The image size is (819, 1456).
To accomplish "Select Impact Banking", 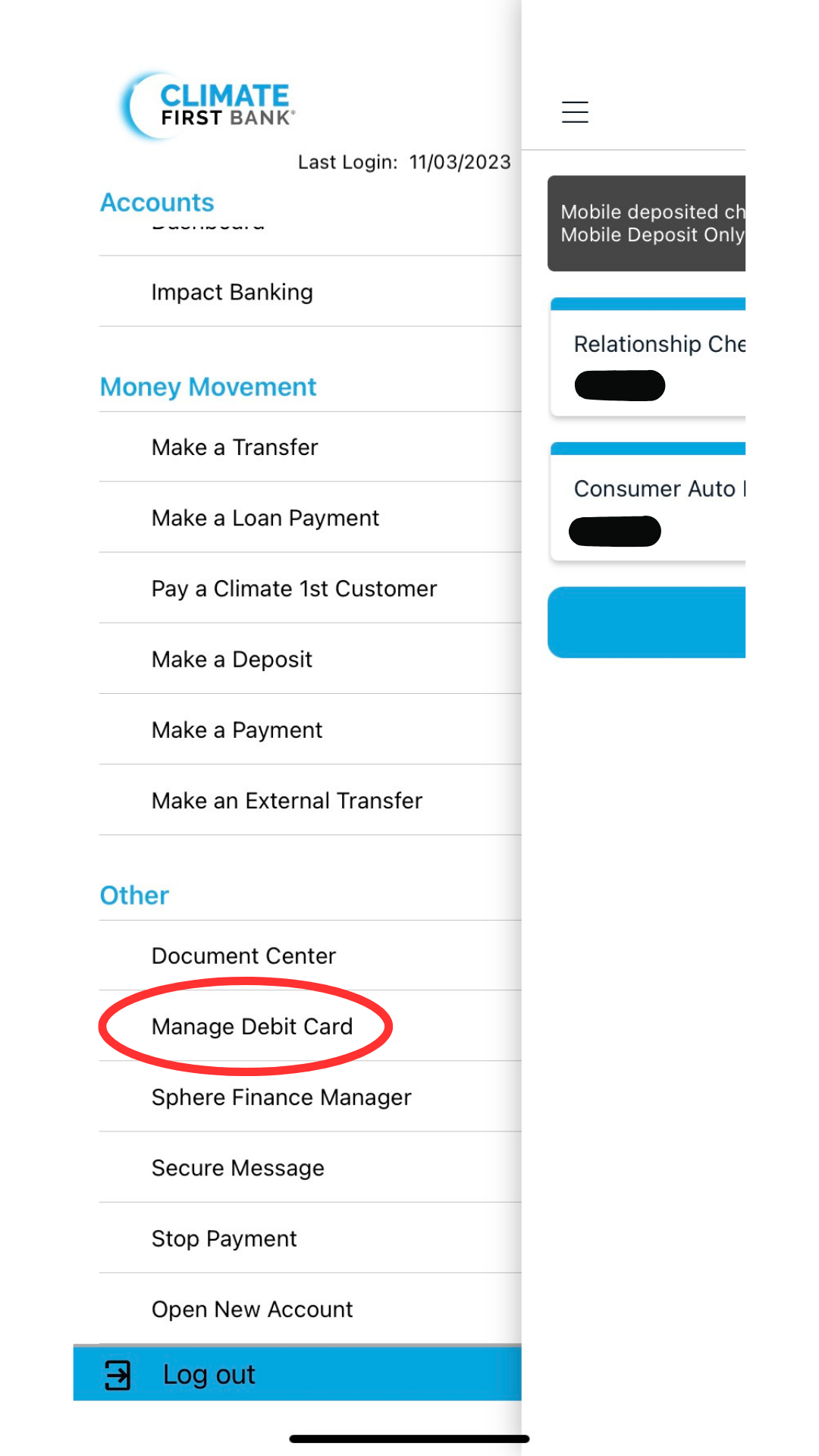I will (232, 292).
